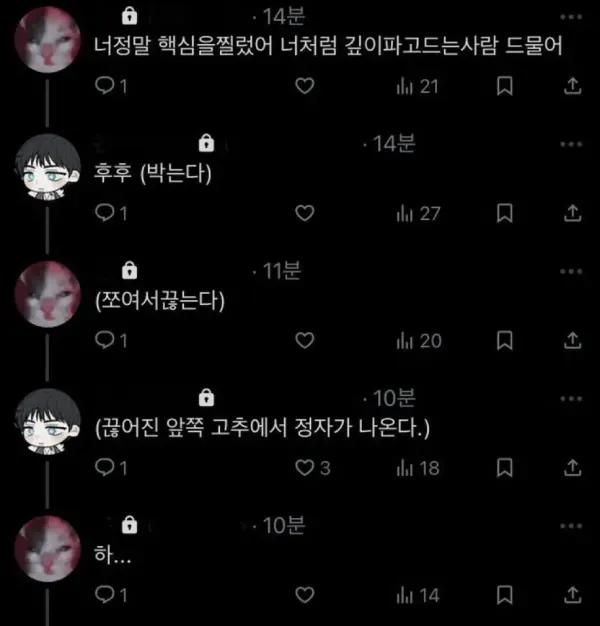Screen dimensions: 600x626
Task: Open the overflow menu on the "하..." tweet
Action: click(572, 526)
